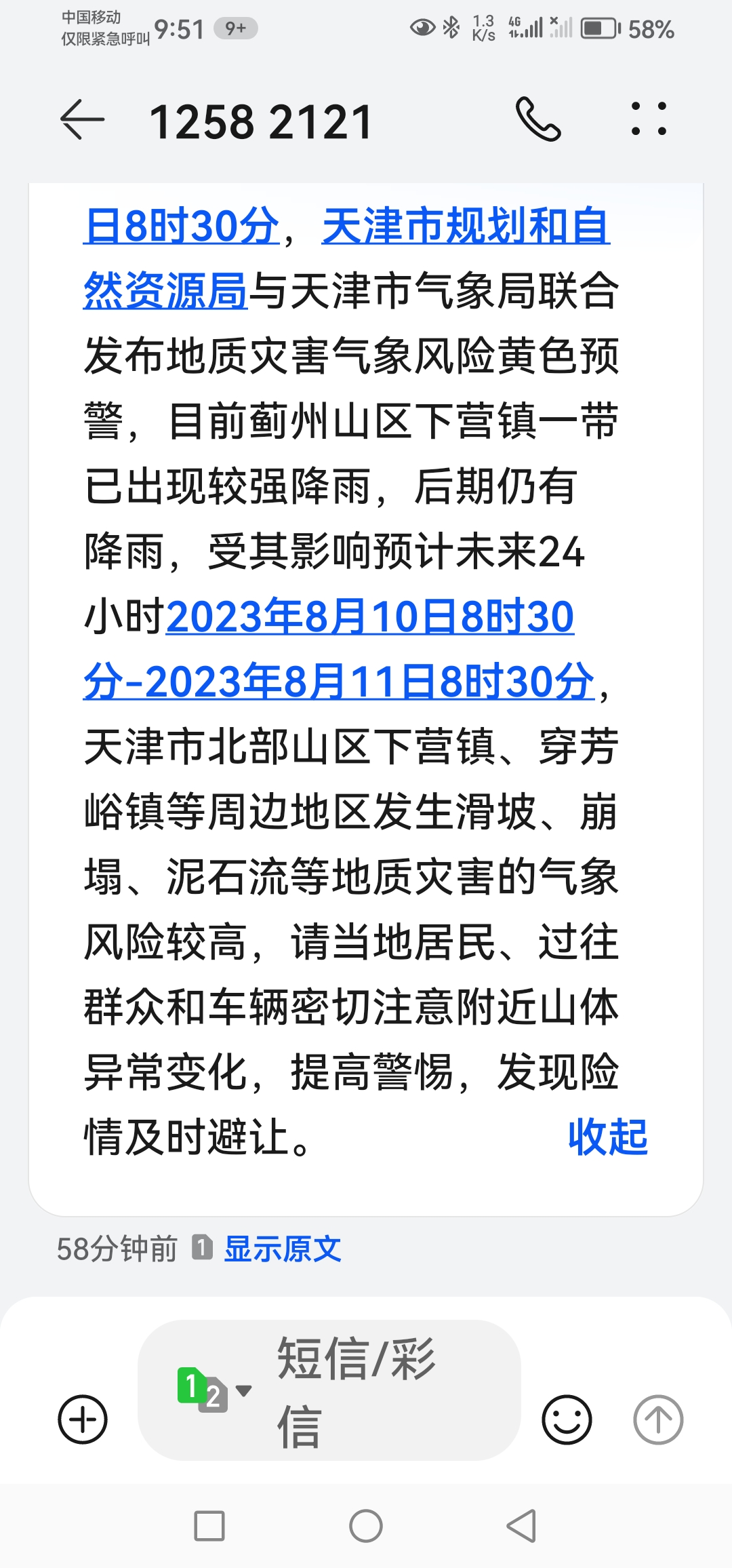Switch SIM card with the 1/2 selector
The width and height of the screenshot is (732, 1568).
coord(213,1390)
